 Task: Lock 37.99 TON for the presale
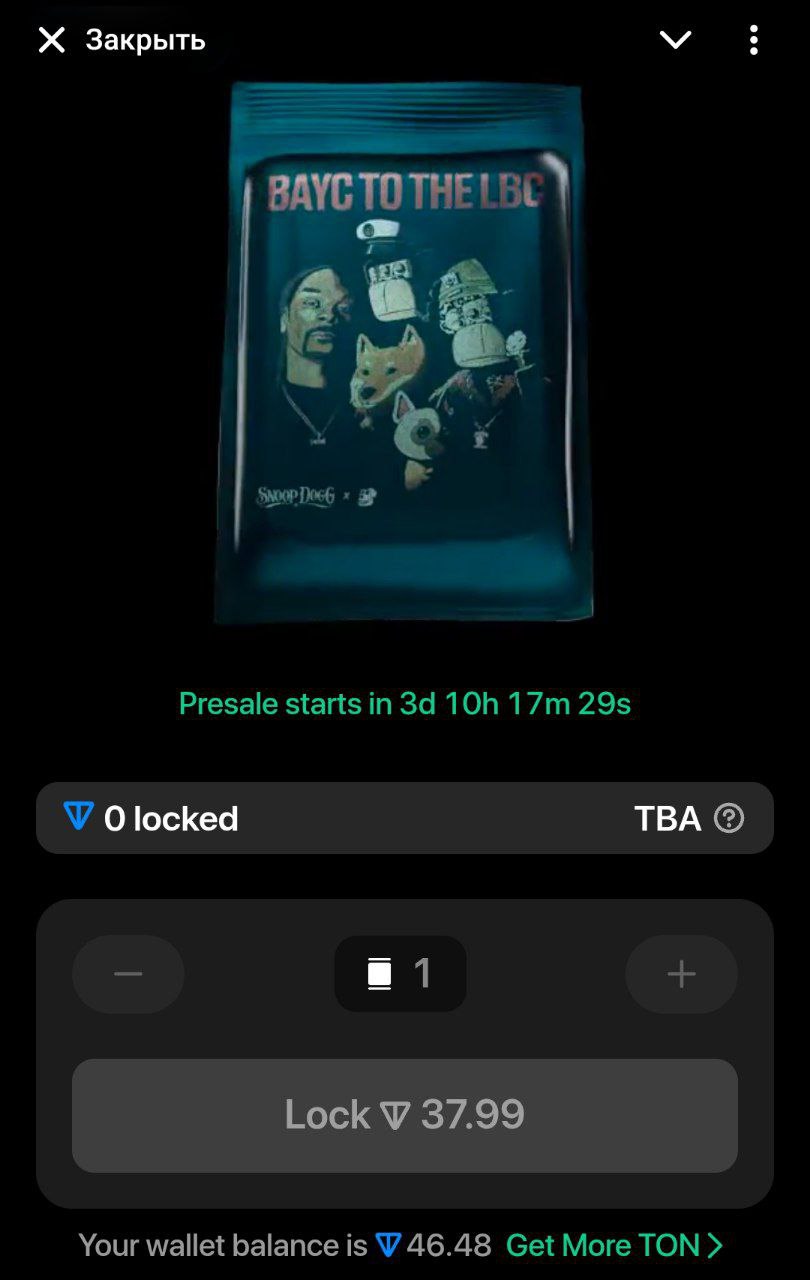click(x=404, y=1115)
